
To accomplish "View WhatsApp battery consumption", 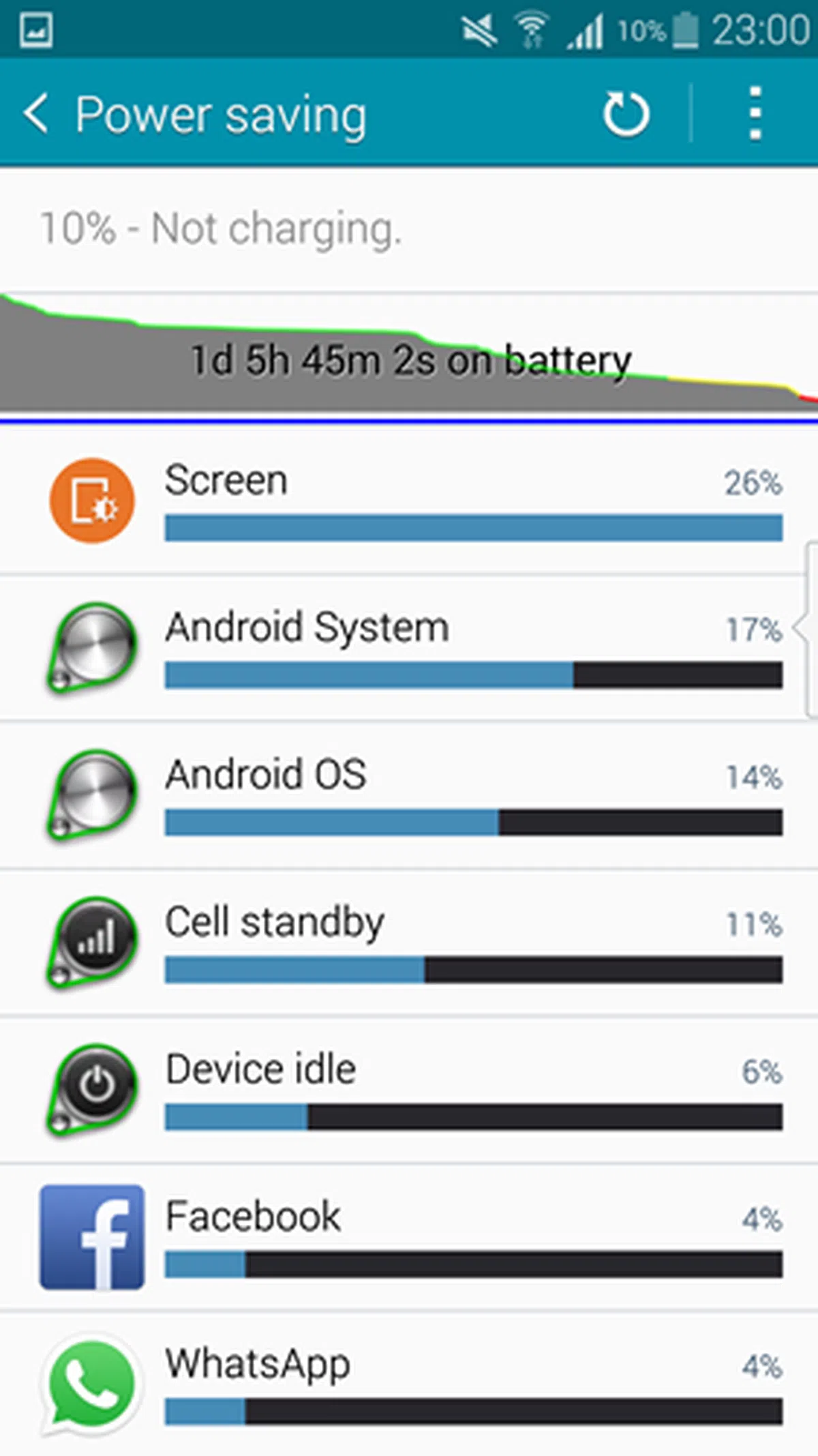I will click(409, 1383).
